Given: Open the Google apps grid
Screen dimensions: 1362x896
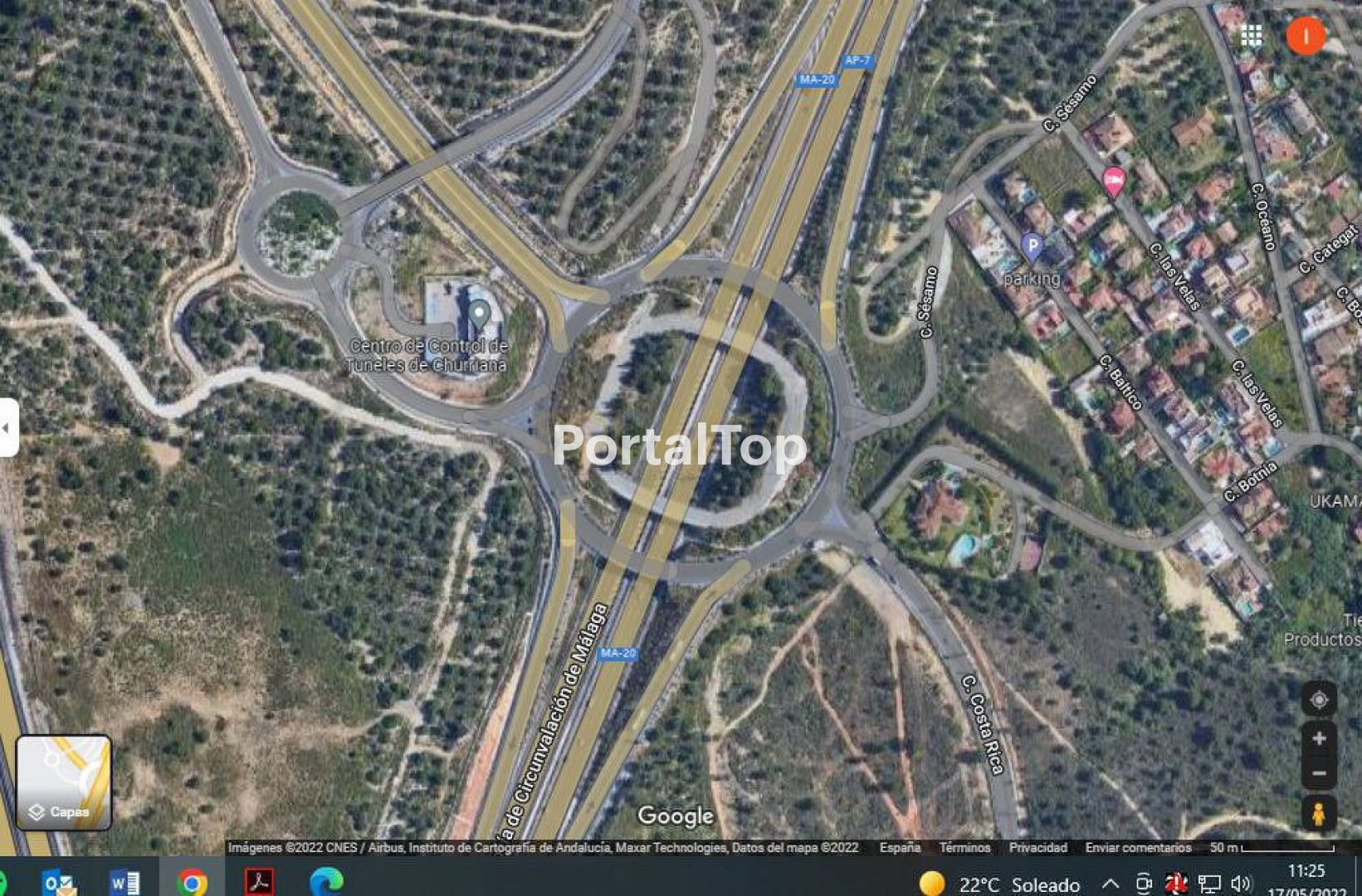Looking at the screenshot, I should click(1252, 36).
